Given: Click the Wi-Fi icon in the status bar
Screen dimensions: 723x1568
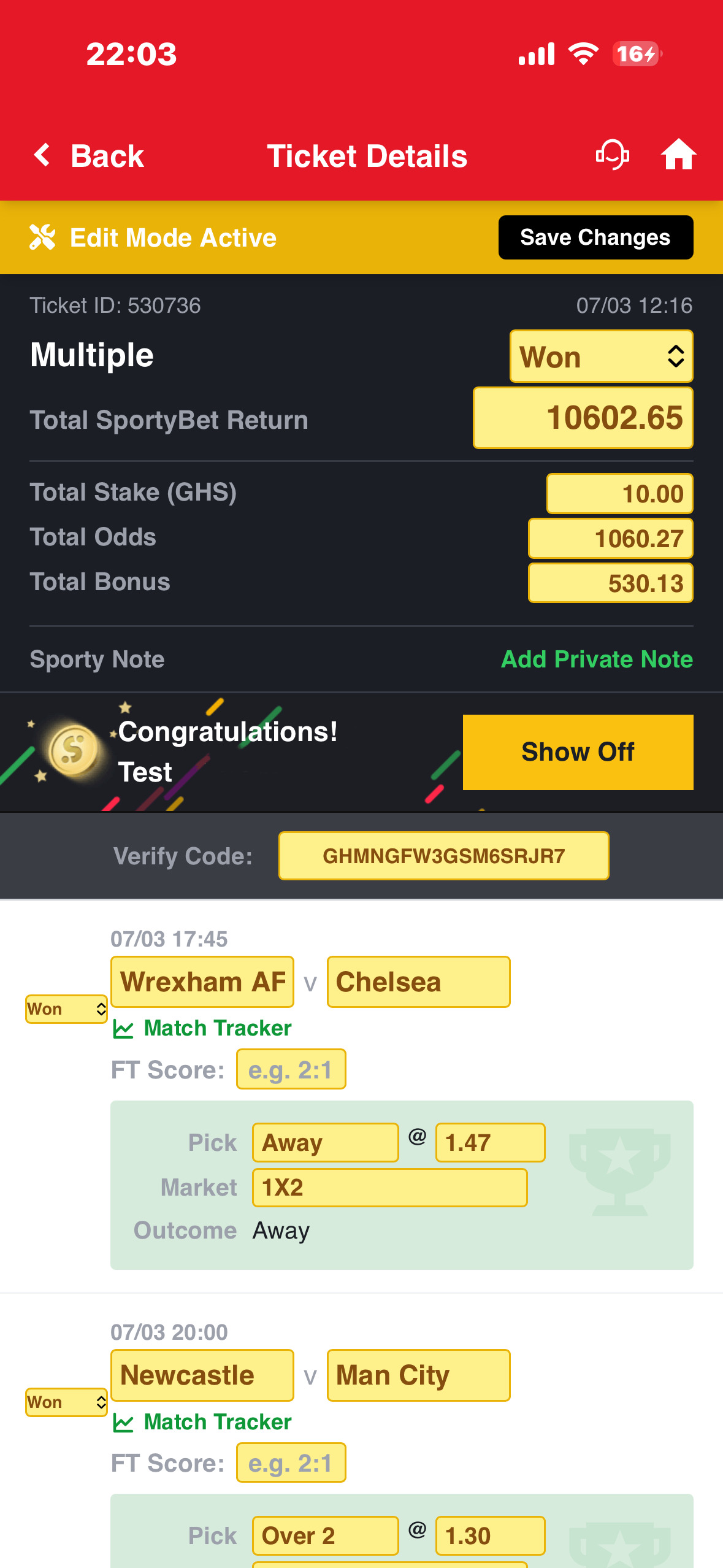Looking at the screenshot, I should click(x=583, y=53).
